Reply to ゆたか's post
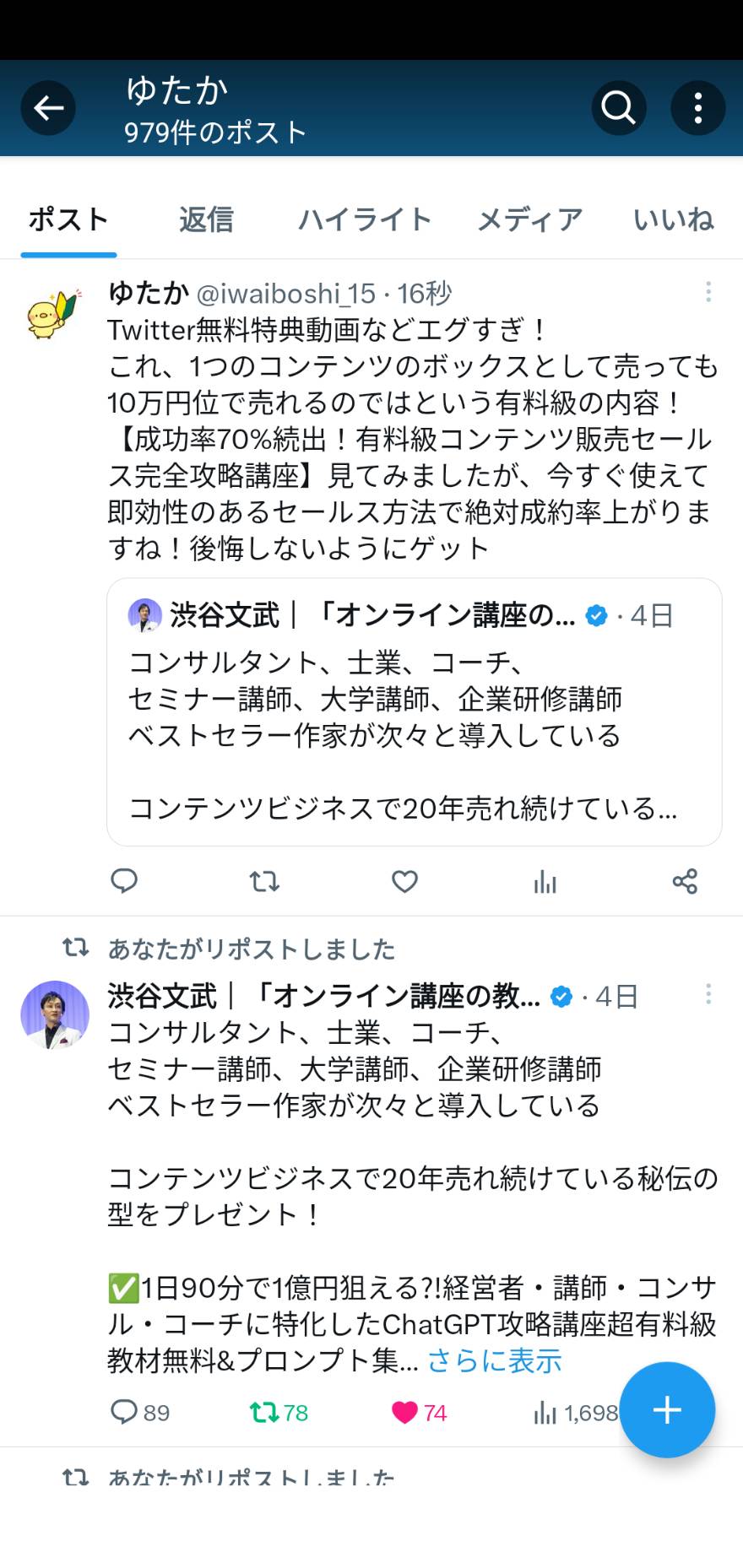The width and height of the screenshot is (743, 1568). pos(124,882)
